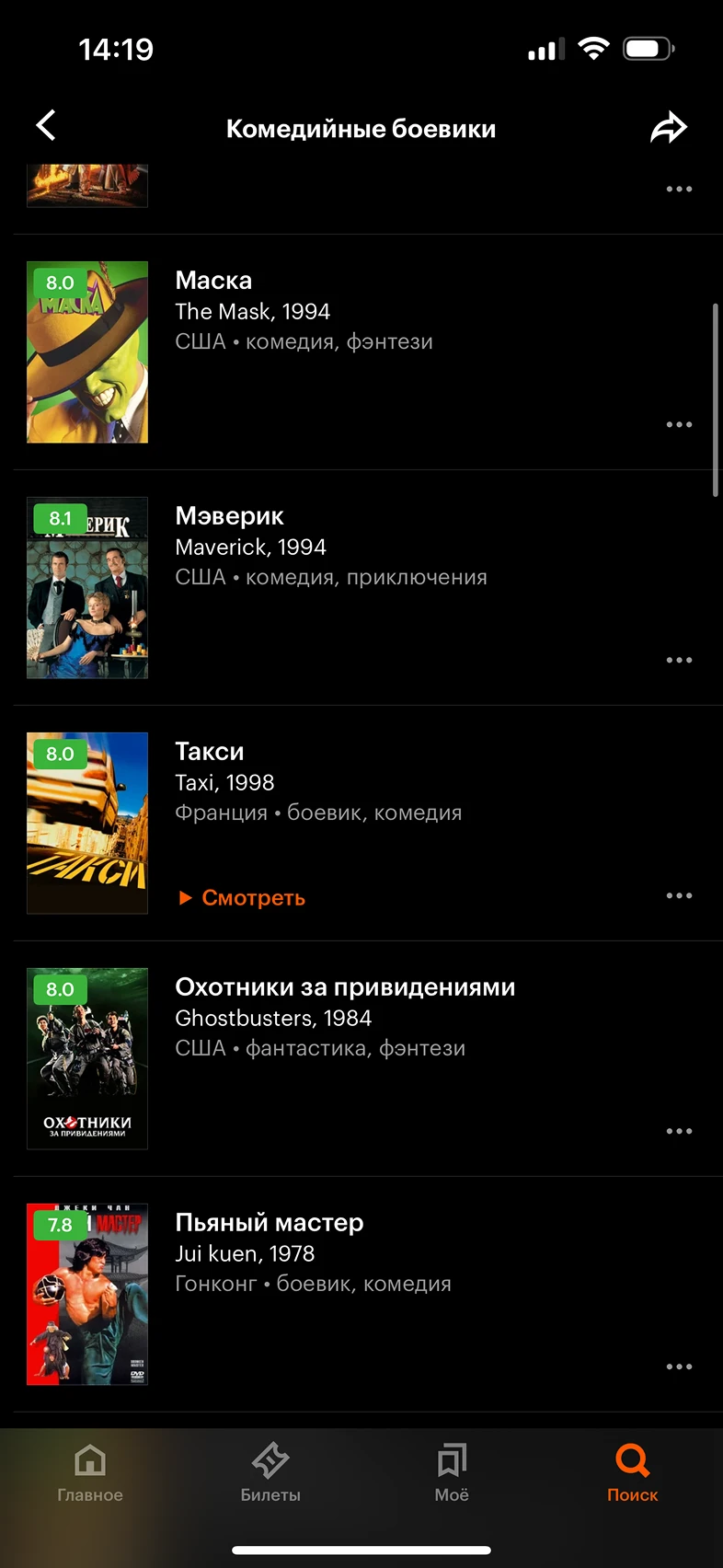This screenshot has height=1568, width=723.
Task: Open the movie Пьяный мастер
Action: coord(270,1223)
